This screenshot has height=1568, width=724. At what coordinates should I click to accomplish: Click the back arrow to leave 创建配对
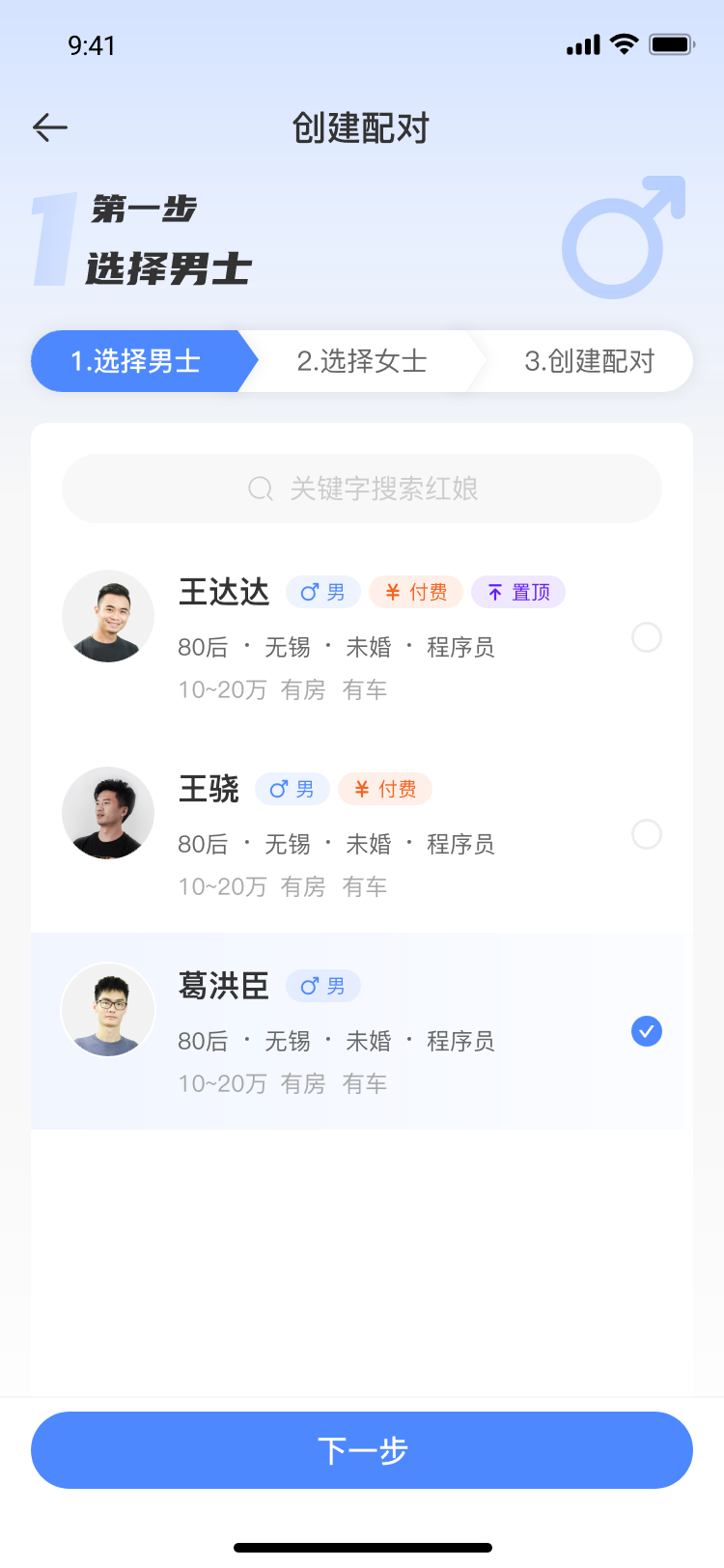pos(47,127)
